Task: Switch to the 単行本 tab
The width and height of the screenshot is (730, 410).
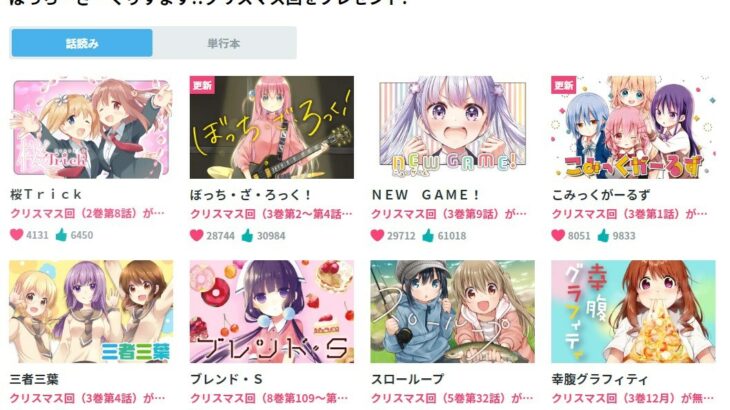Action: pyautogui.click(x=224, y=43)
